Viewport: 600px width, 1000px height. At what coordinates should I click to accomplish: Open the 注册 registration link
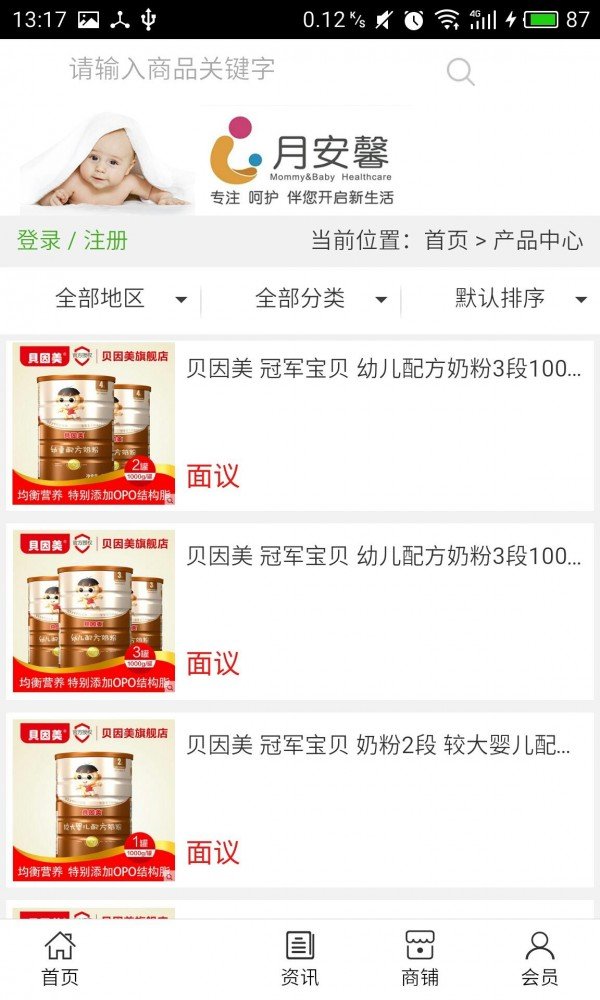click(105, 241)
